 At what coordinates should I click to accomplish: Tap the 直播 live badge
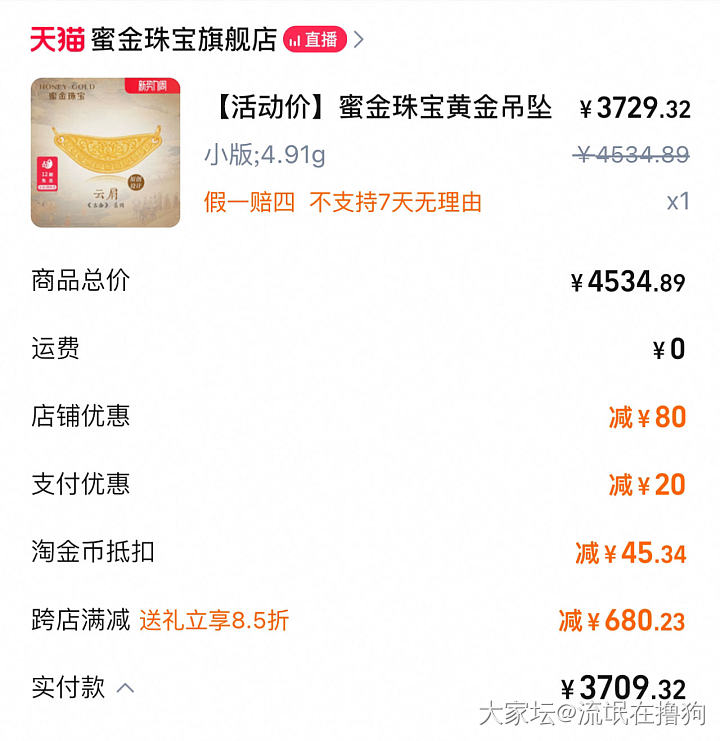point(315,40)
